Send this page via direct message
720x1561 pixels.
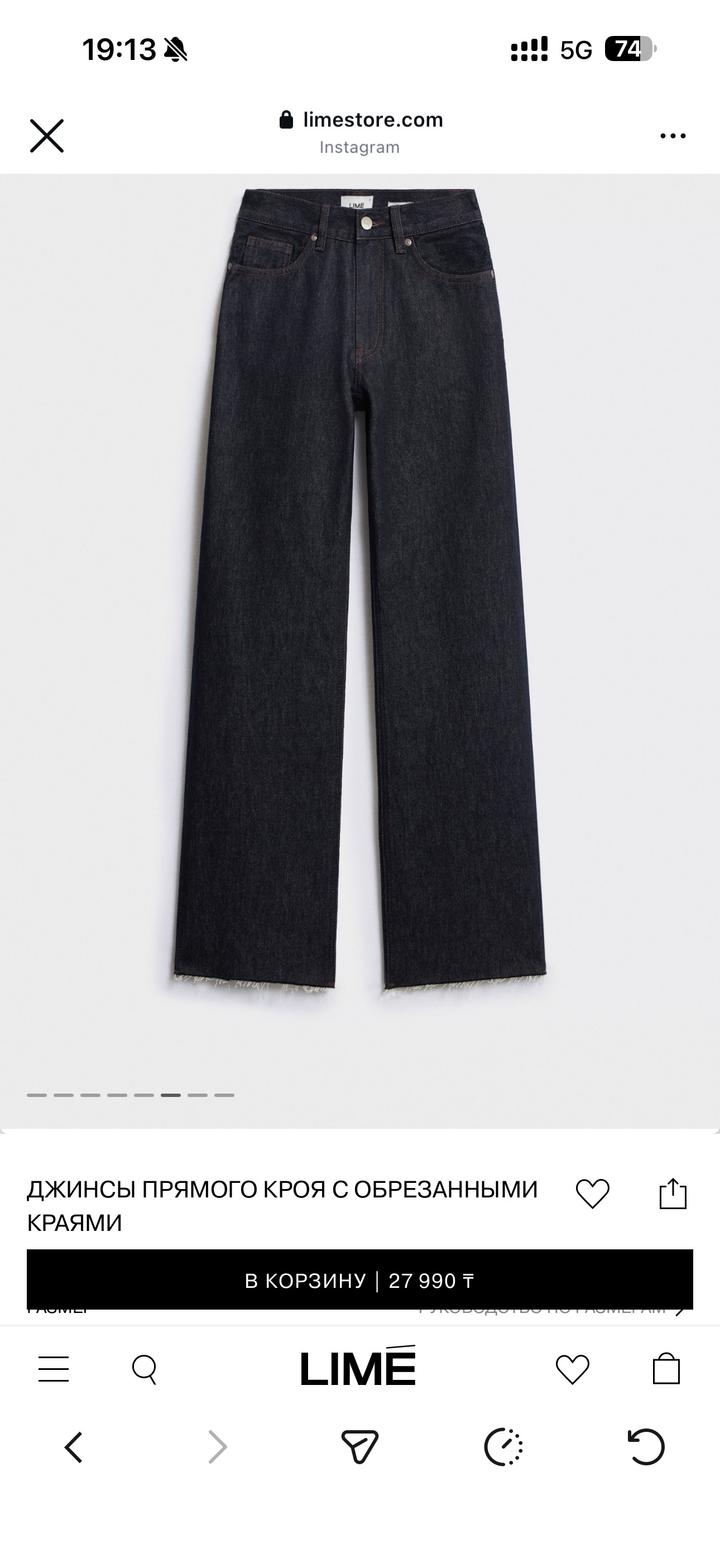coord(359,1447)
